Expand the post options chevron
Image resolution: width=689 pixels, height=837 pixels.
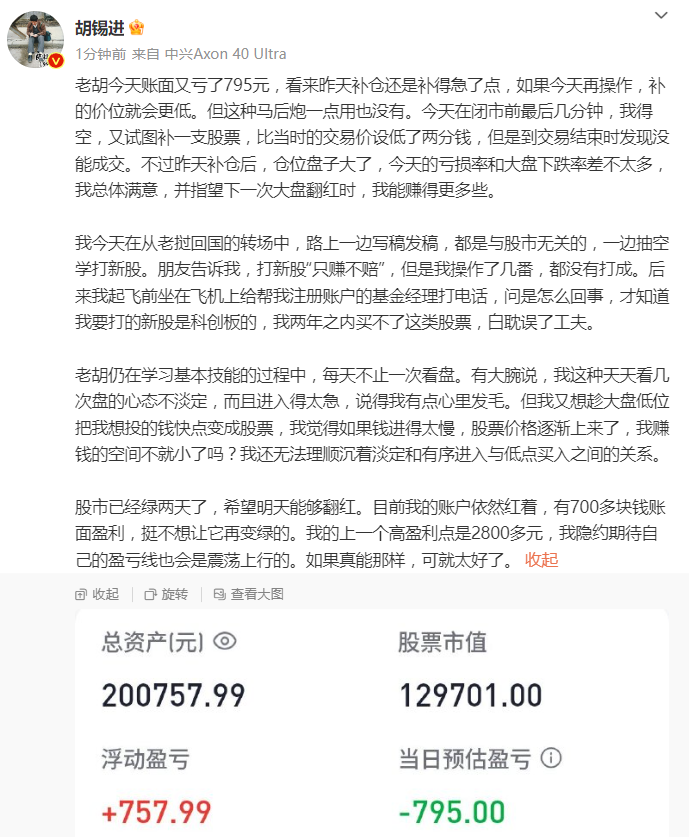[x=661, y=15]
